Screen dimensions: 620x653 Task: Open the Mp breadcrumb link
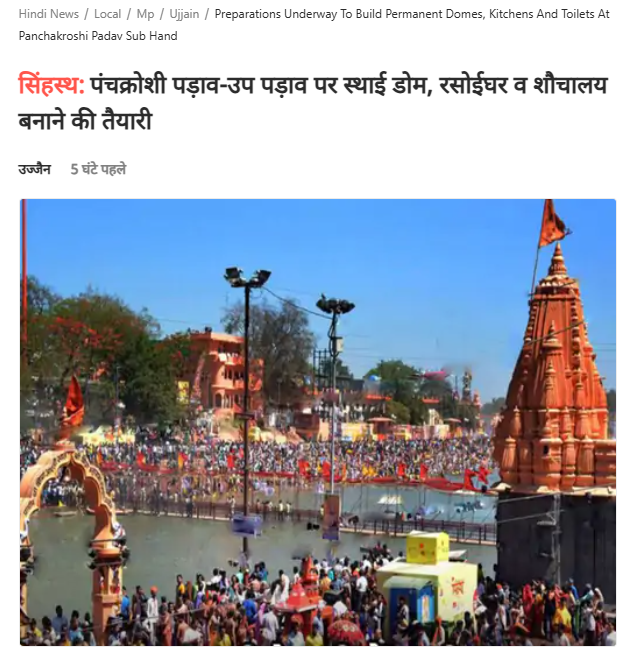tap(145, 14)
